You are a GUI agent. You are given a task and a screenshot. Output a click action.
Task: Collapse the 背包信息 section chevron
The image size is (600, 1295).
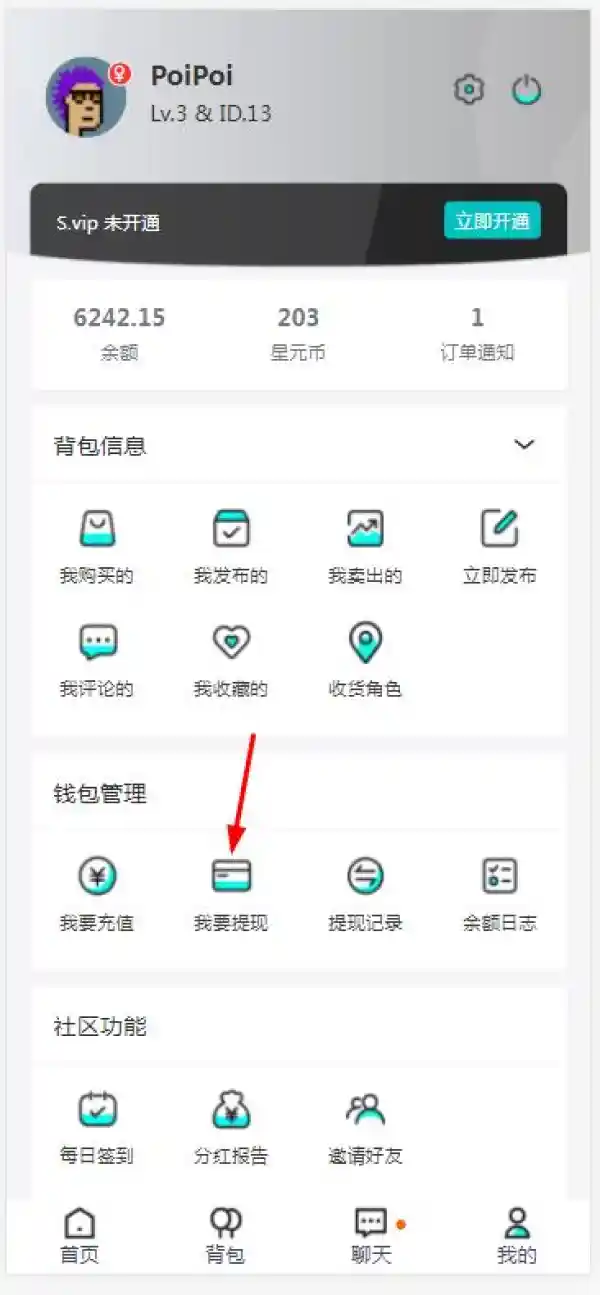[x=524, y=445]
